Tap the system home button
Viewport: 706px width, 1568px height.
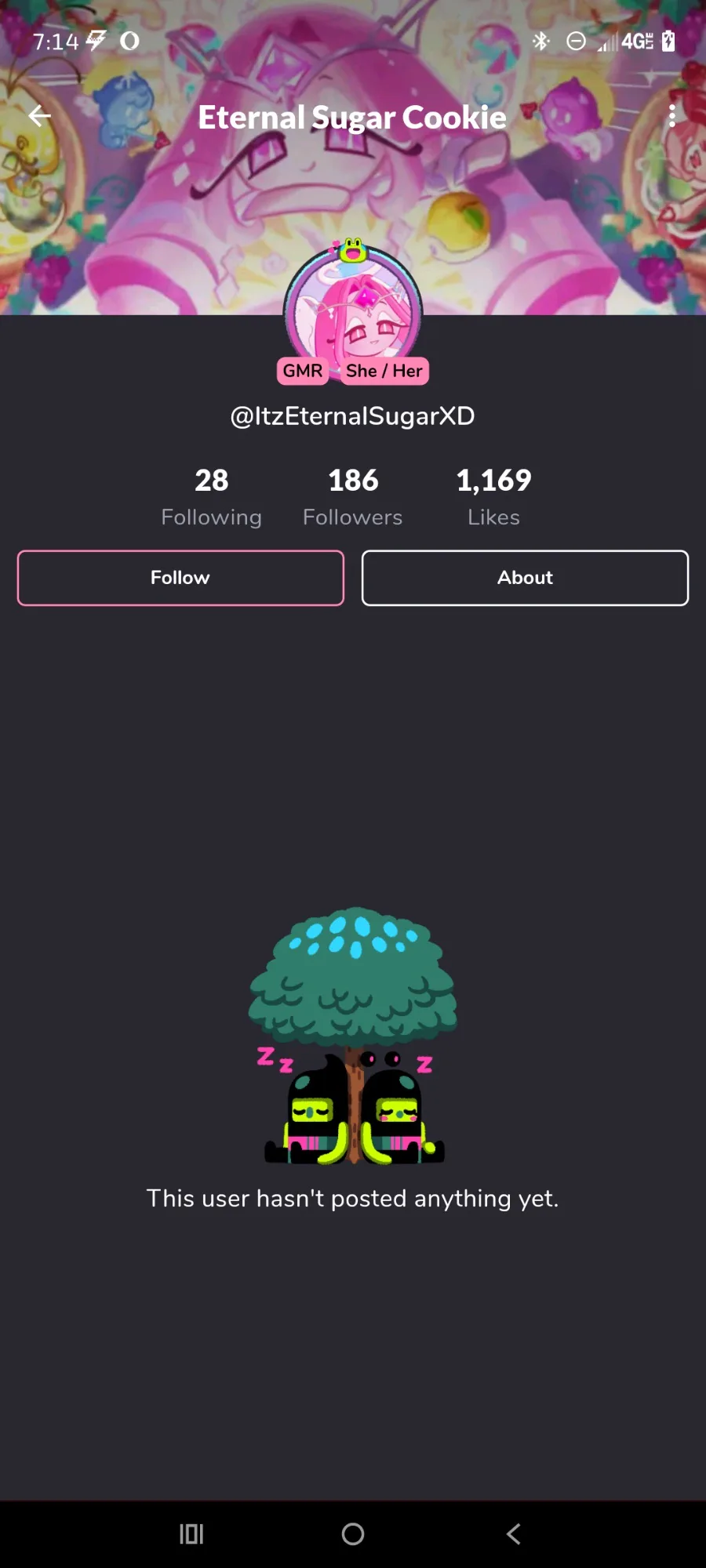[353, 1534]
